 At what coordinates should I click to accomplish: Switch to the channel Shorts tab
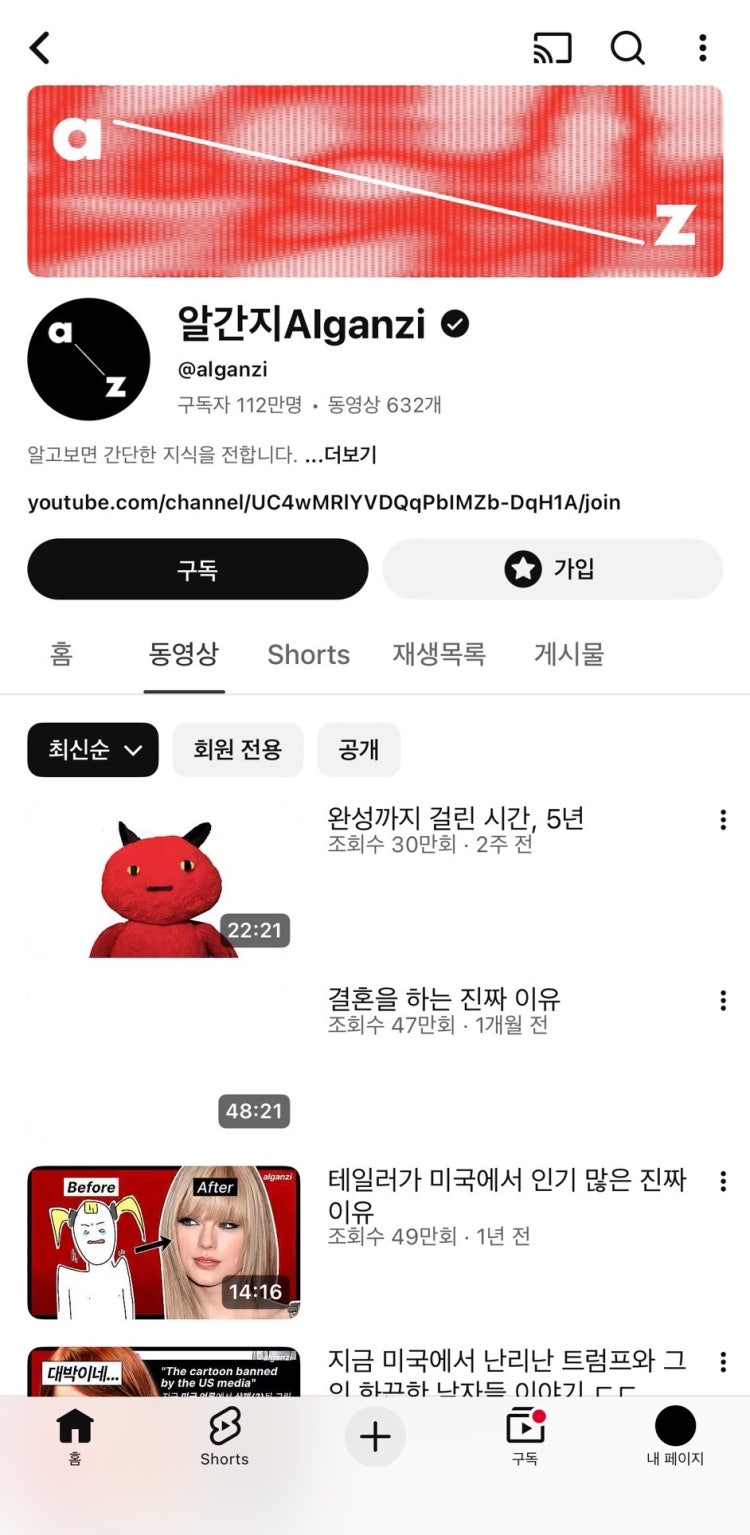(x=308, y=655)
